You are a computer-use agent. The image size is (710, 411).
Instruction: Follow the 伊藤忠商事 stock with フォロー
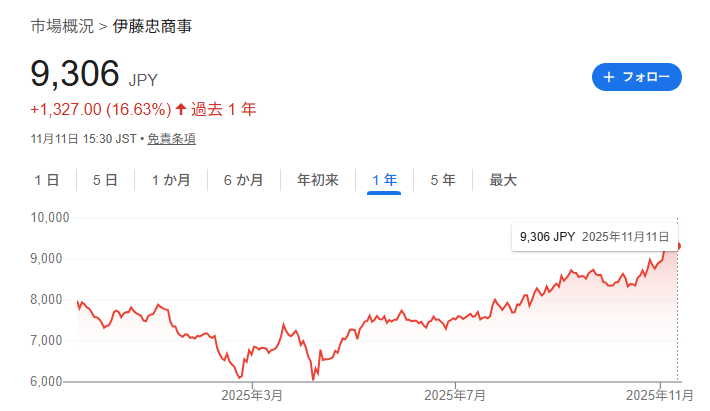[637, 77]
